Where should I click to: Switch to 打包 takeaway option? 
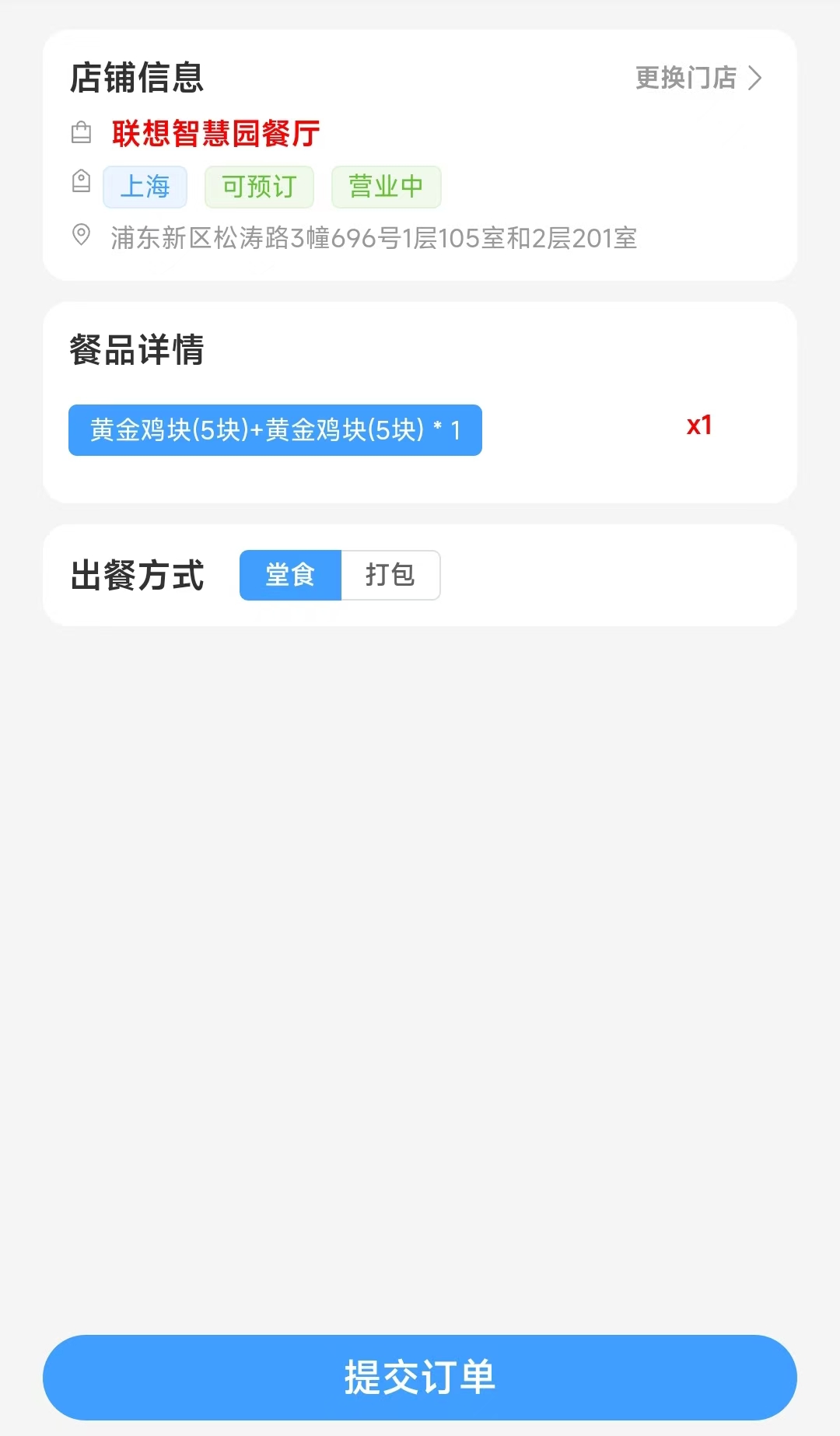pyautogui.click(x=390, y=575)
